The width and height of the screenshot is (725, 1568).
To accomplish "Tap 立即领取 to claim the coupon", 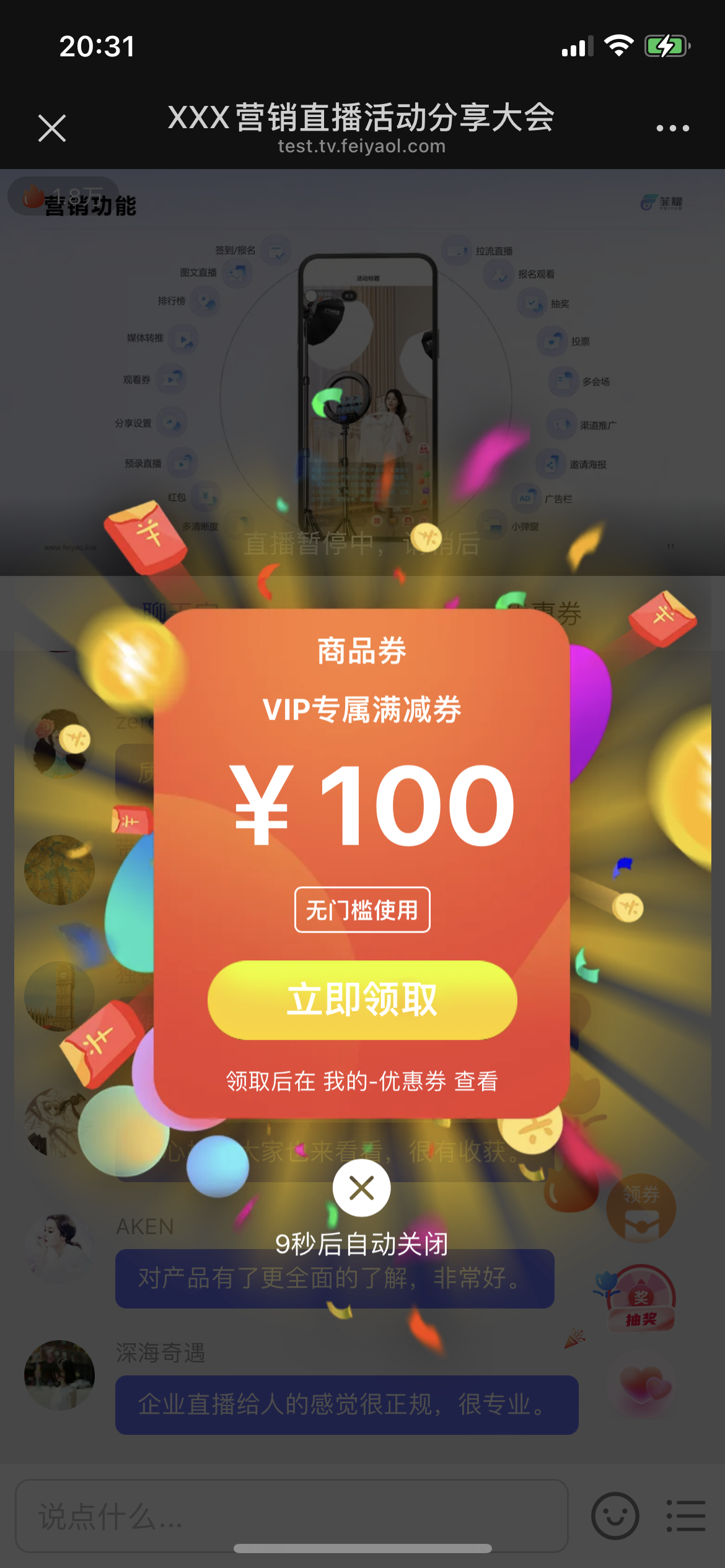I will [x=362, y=1000].
